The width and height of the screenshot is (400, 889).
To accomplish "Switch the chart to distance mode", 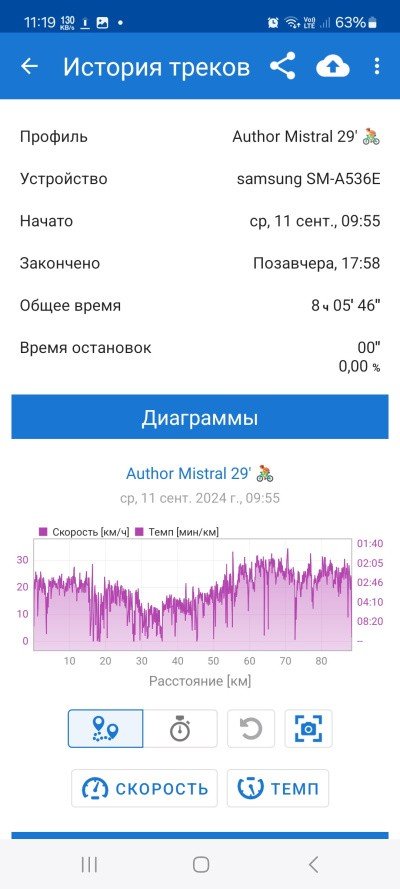I will pyautogui.click(x=105, y=729).
